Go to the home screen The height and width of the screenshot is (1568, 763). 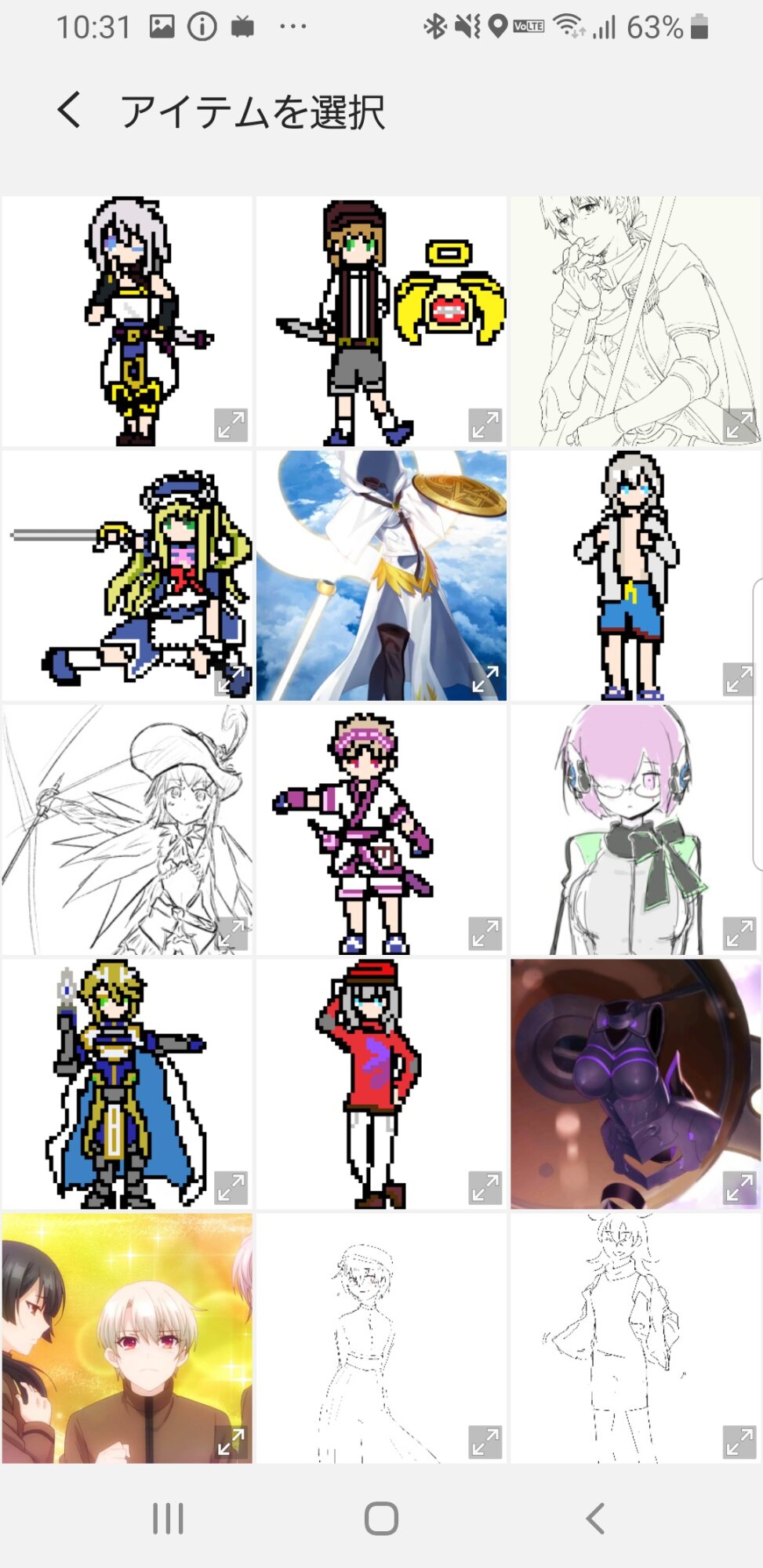(x=381, y=1519)
